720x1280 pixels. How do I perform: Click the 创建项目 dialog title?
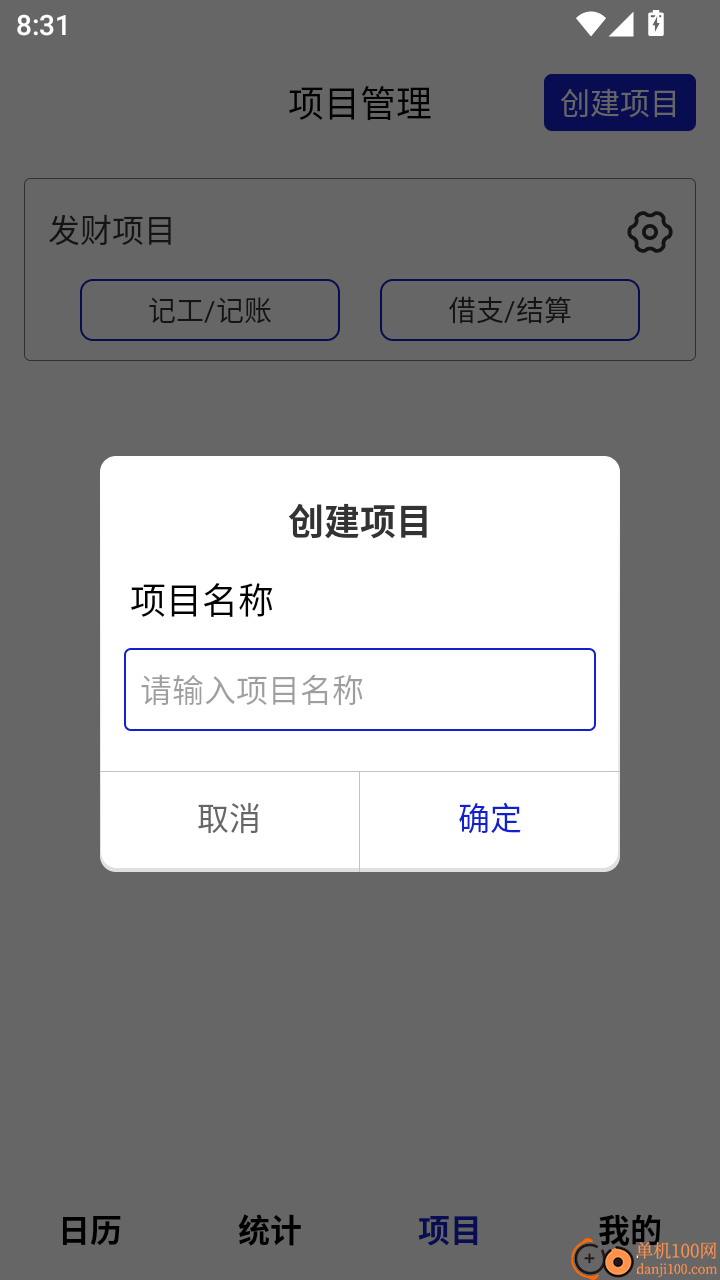360,522
